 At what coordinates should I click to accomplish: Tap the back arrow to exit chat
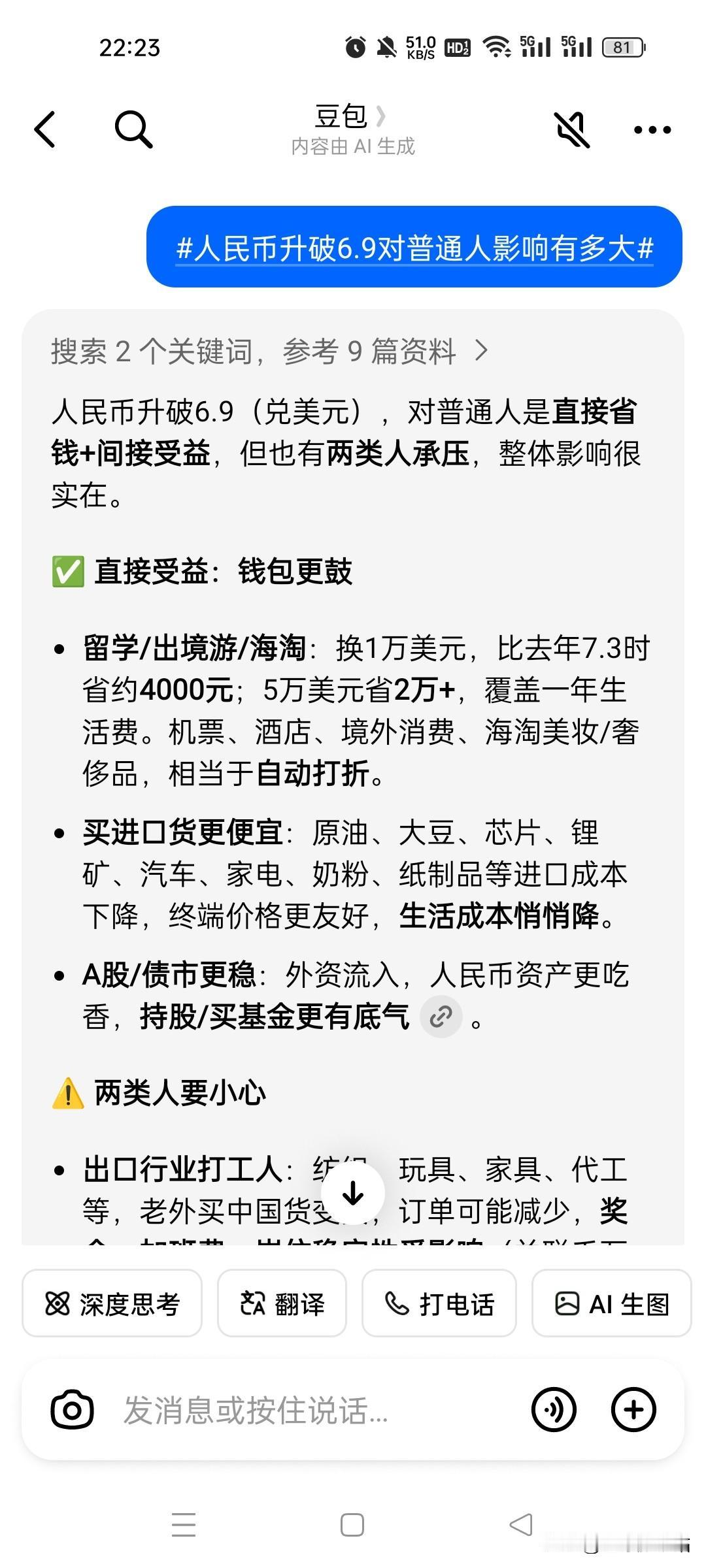(44, 129)
